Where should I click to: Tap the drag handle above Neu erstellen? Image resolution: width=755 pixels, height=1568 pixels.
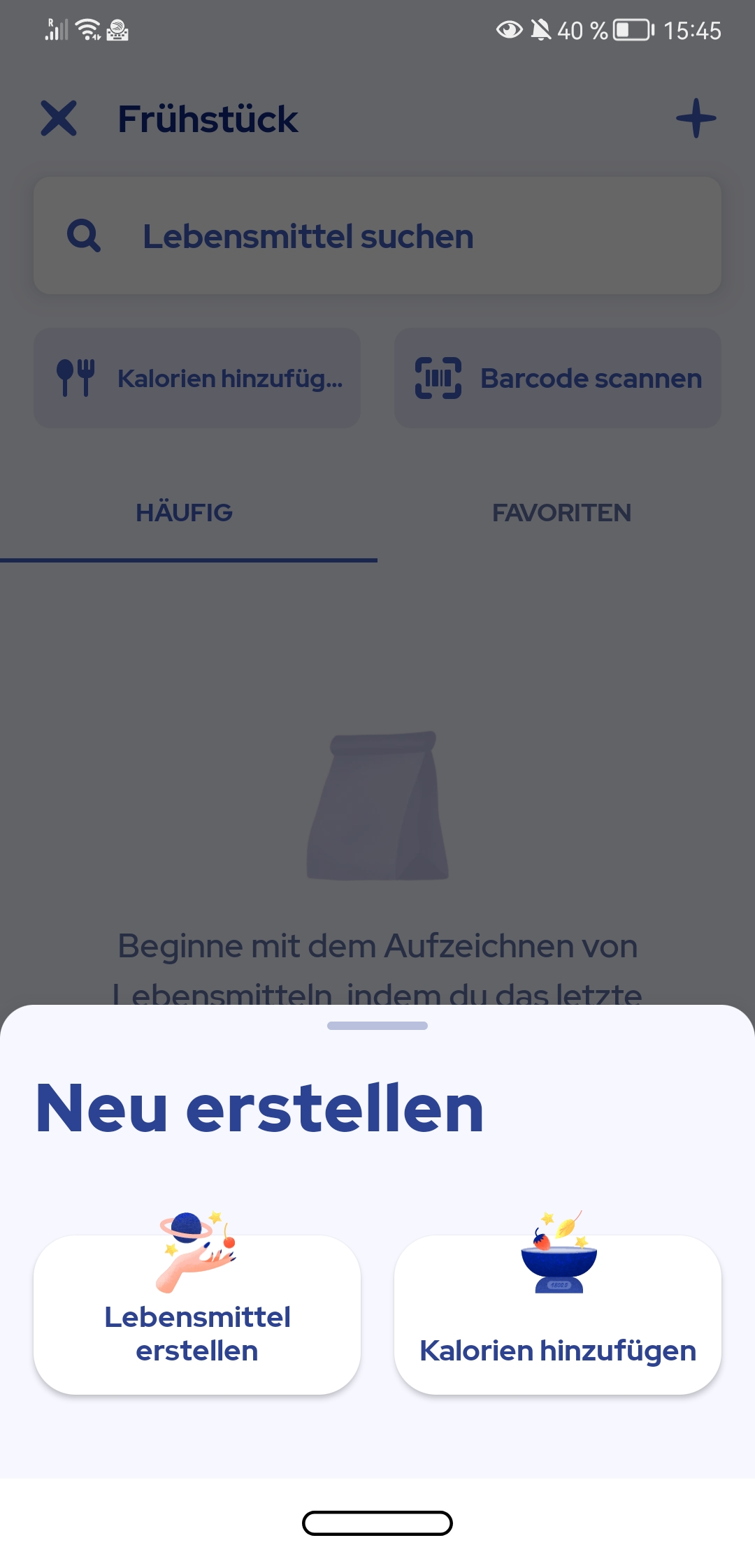377,1026
